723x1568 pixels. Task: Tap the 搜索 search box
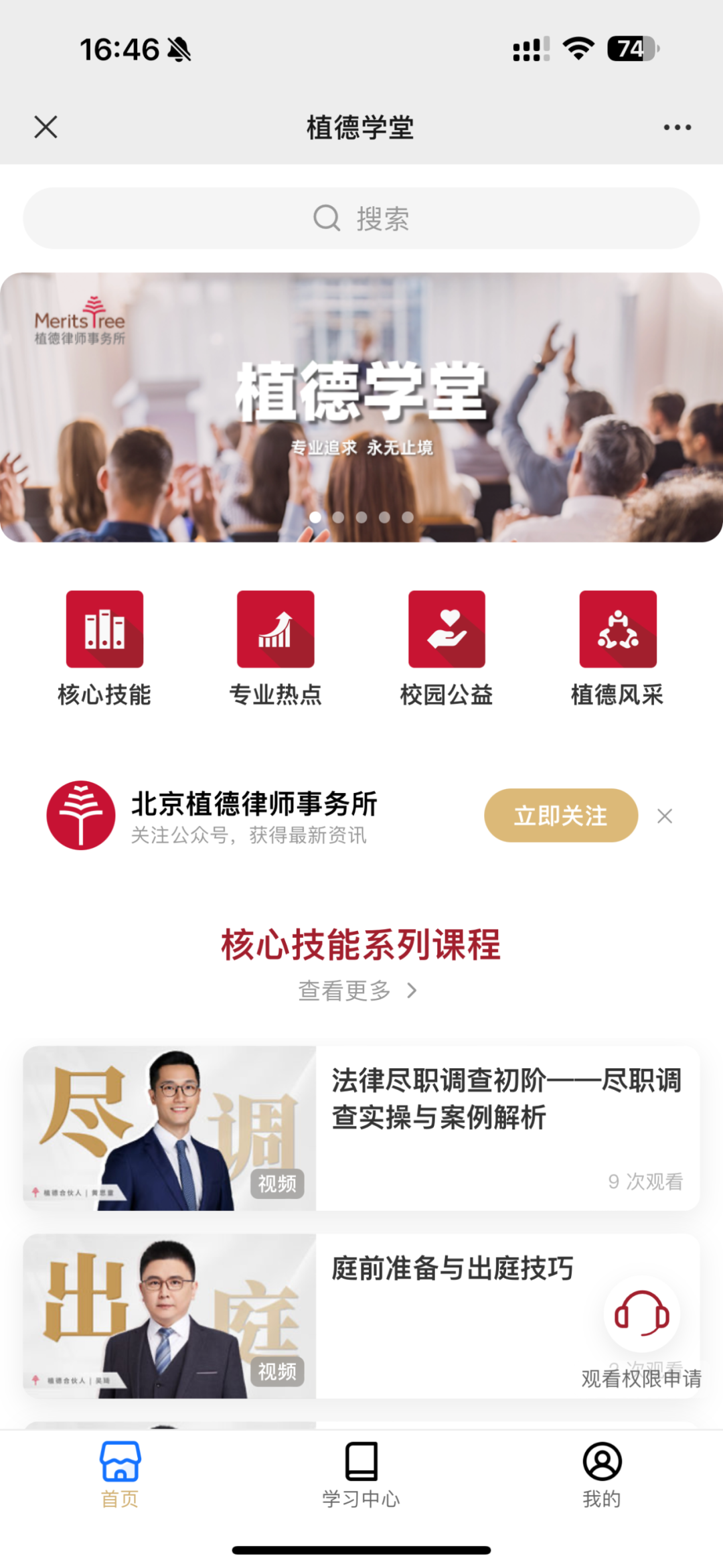(361, 218)
